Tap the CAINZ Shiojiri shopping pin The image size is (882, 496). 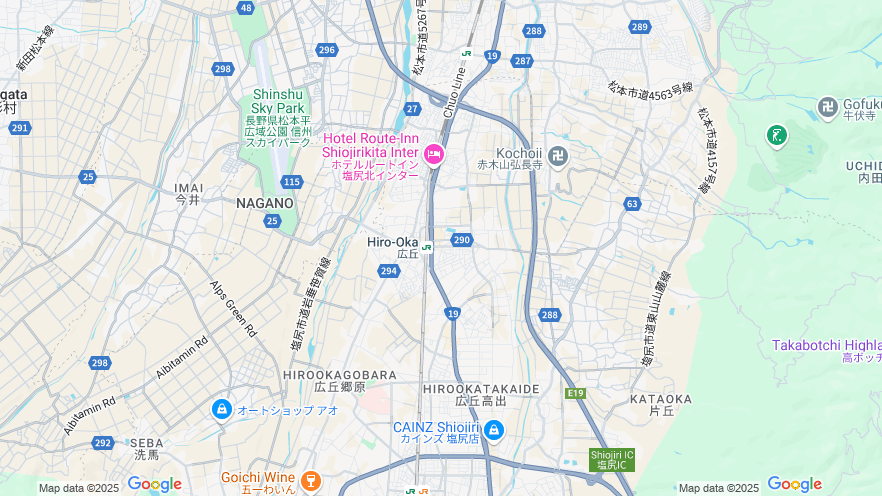[493, 430]
